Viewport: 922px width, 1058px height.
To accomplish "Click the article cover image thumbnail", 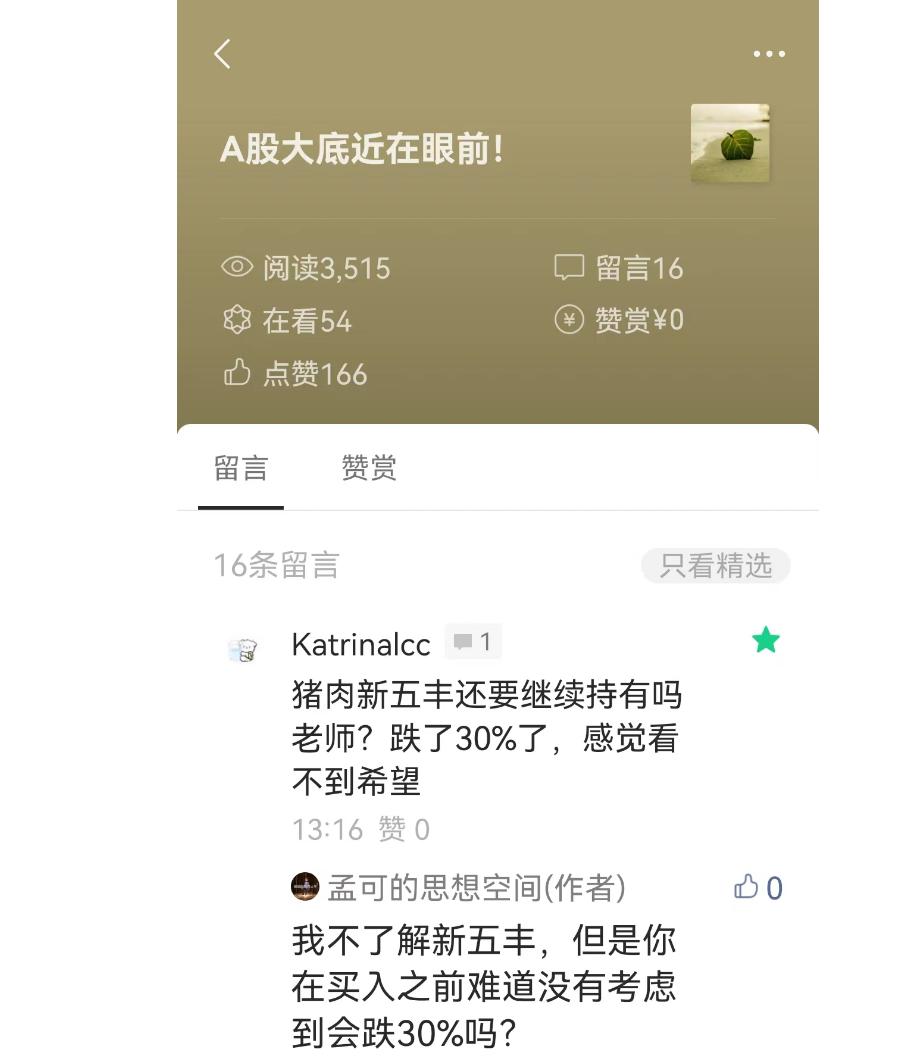I will [731, 144].
